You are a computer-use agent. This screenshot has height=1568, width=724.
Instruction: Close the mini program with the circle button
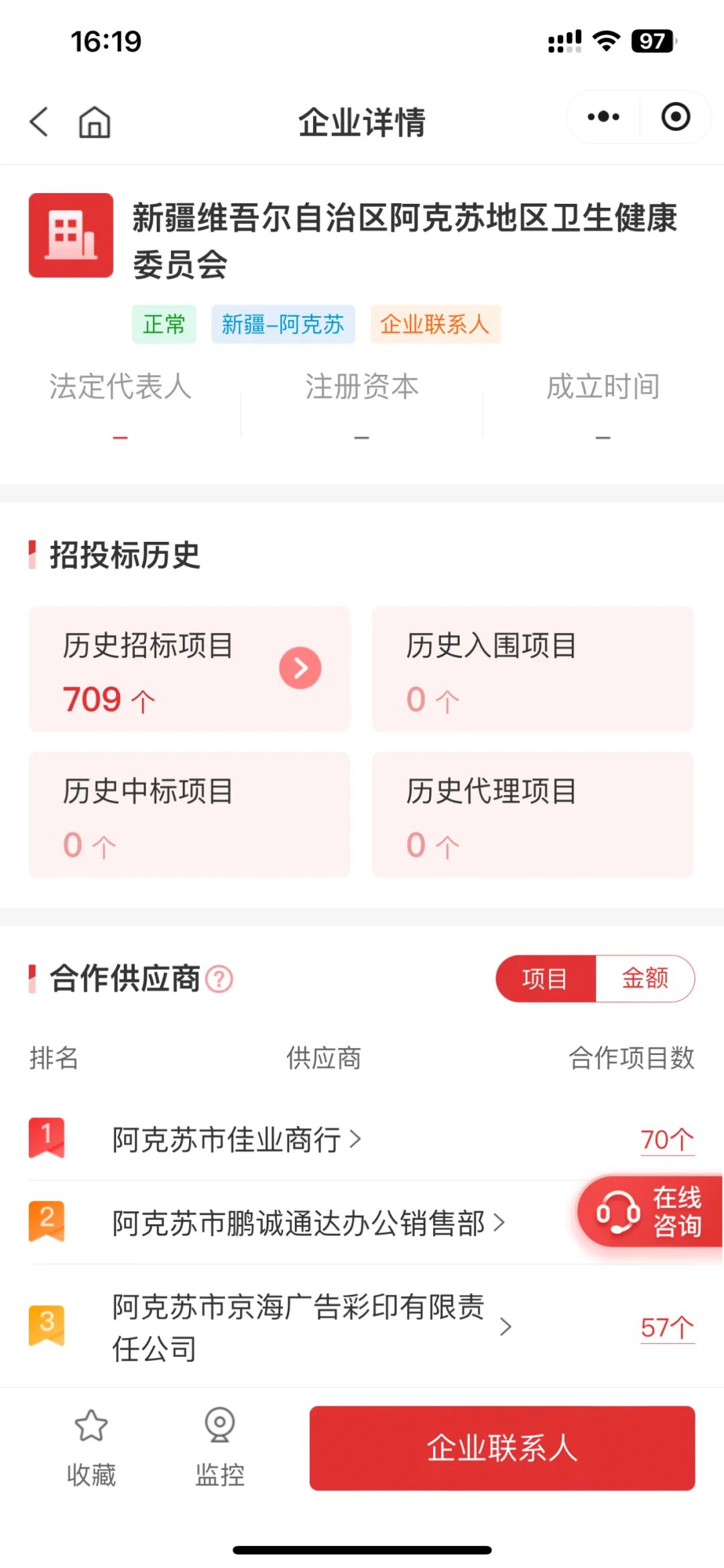(675, 117)
